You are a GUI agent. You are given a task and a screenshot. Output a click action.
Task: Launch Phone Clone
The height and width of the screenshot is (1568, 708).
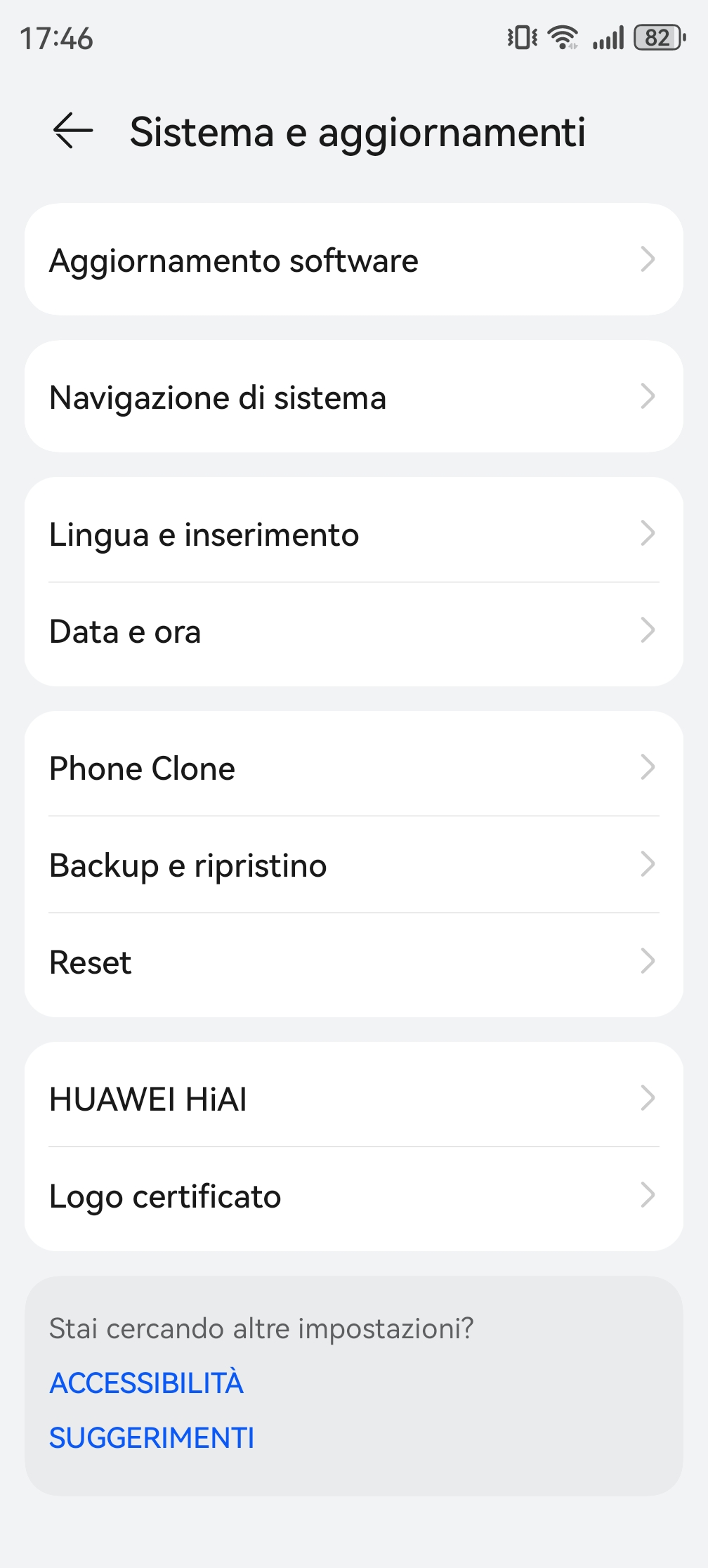(x=354, y=768)
